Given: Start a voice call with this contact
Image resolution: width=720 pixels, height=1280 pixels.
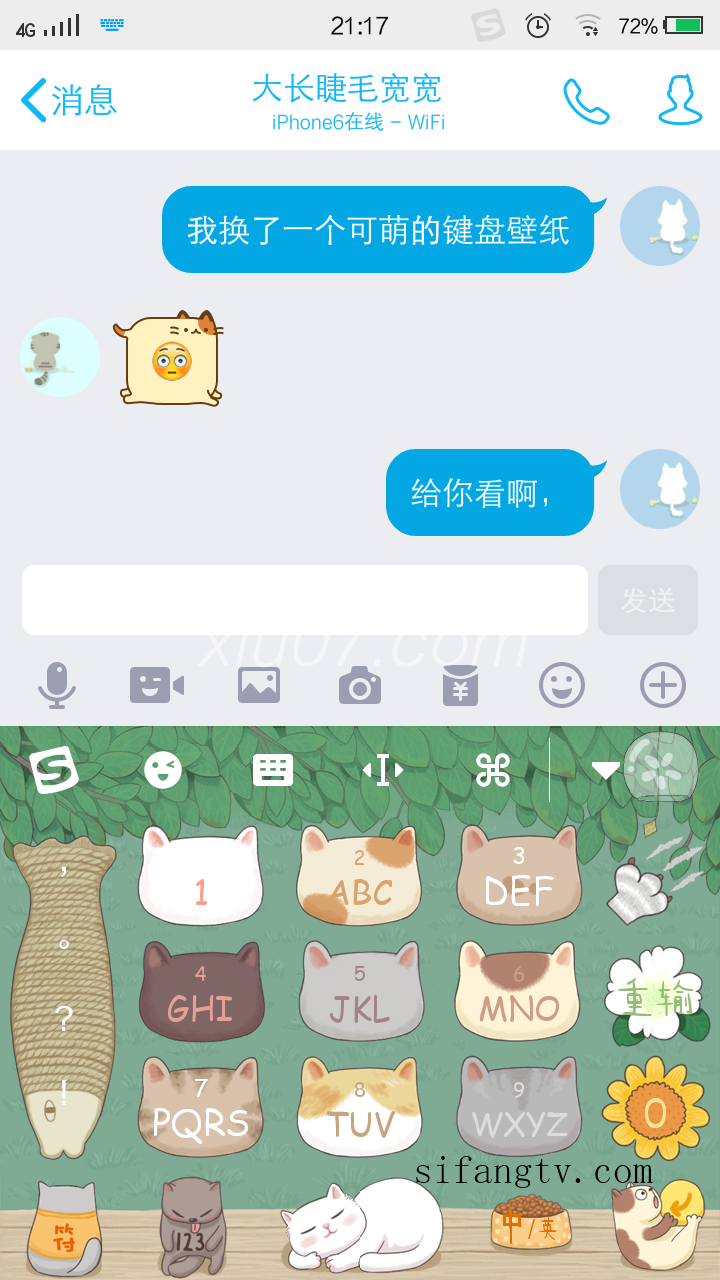Looking at the screenshot, I should pyautogui.click(x=586, y=101).
